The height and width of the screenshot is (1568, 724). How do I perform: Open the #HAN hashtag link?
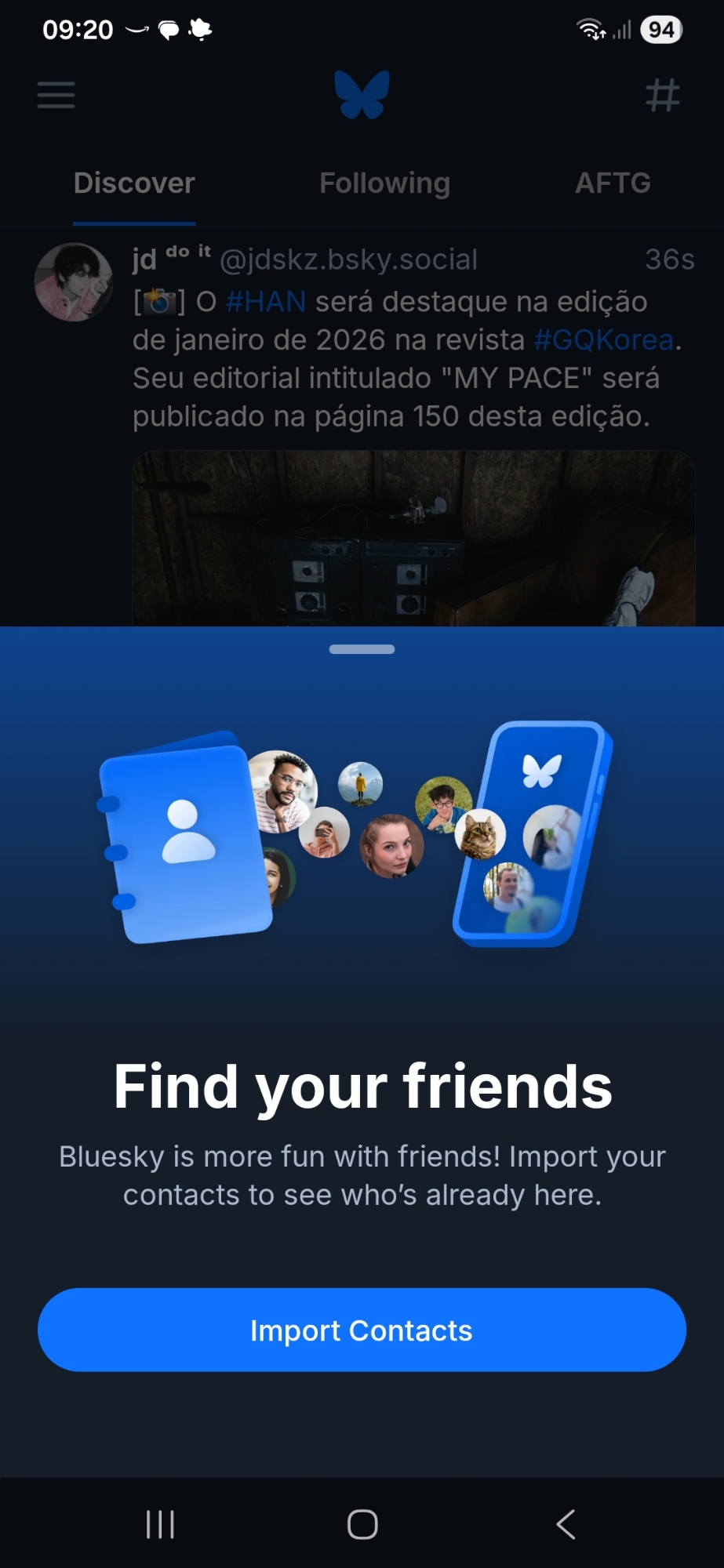coord(266,302)
